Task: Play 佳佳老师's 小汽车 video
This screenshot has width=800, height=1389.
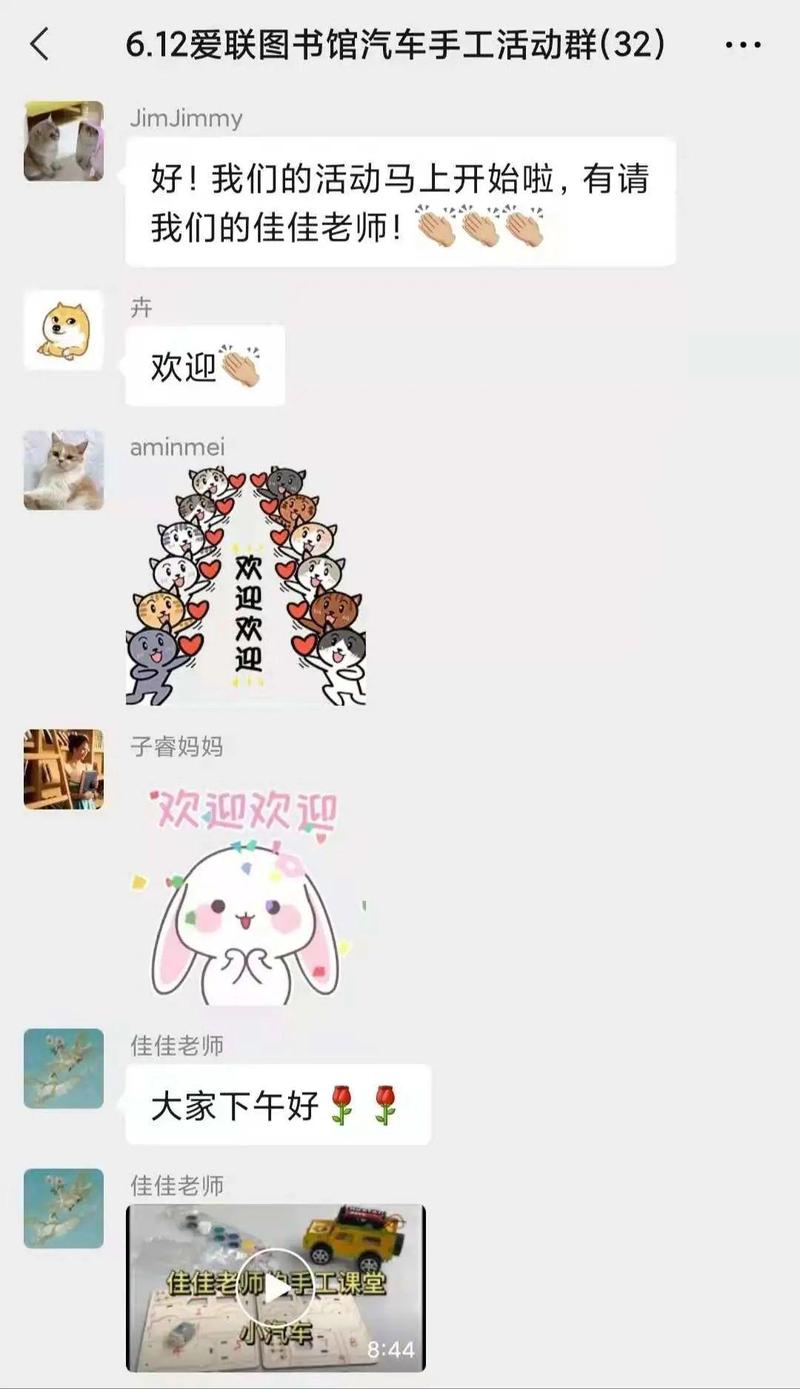Action: 276,1287
